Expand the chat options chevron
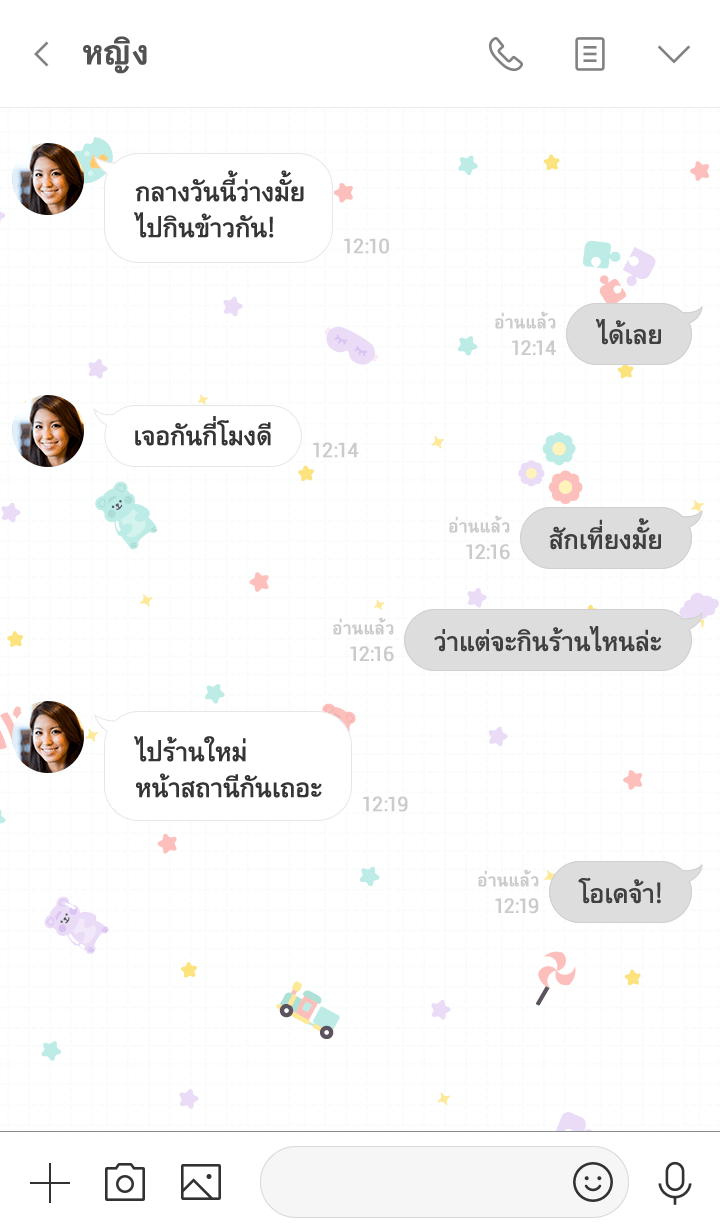720x1232 pixels. point(674,54)
